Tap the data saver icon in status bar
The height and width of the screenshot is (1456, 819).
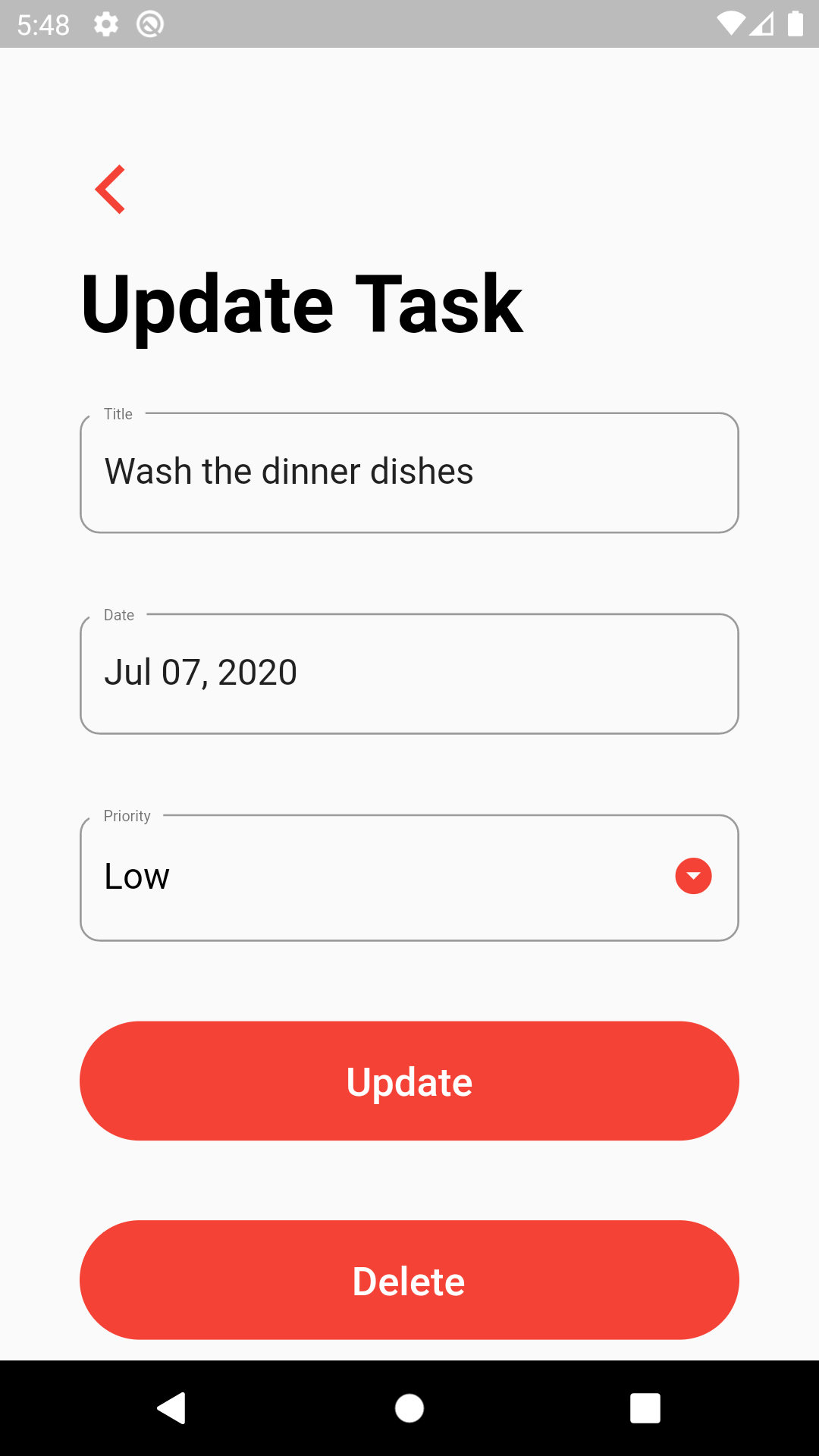point(149,24)
